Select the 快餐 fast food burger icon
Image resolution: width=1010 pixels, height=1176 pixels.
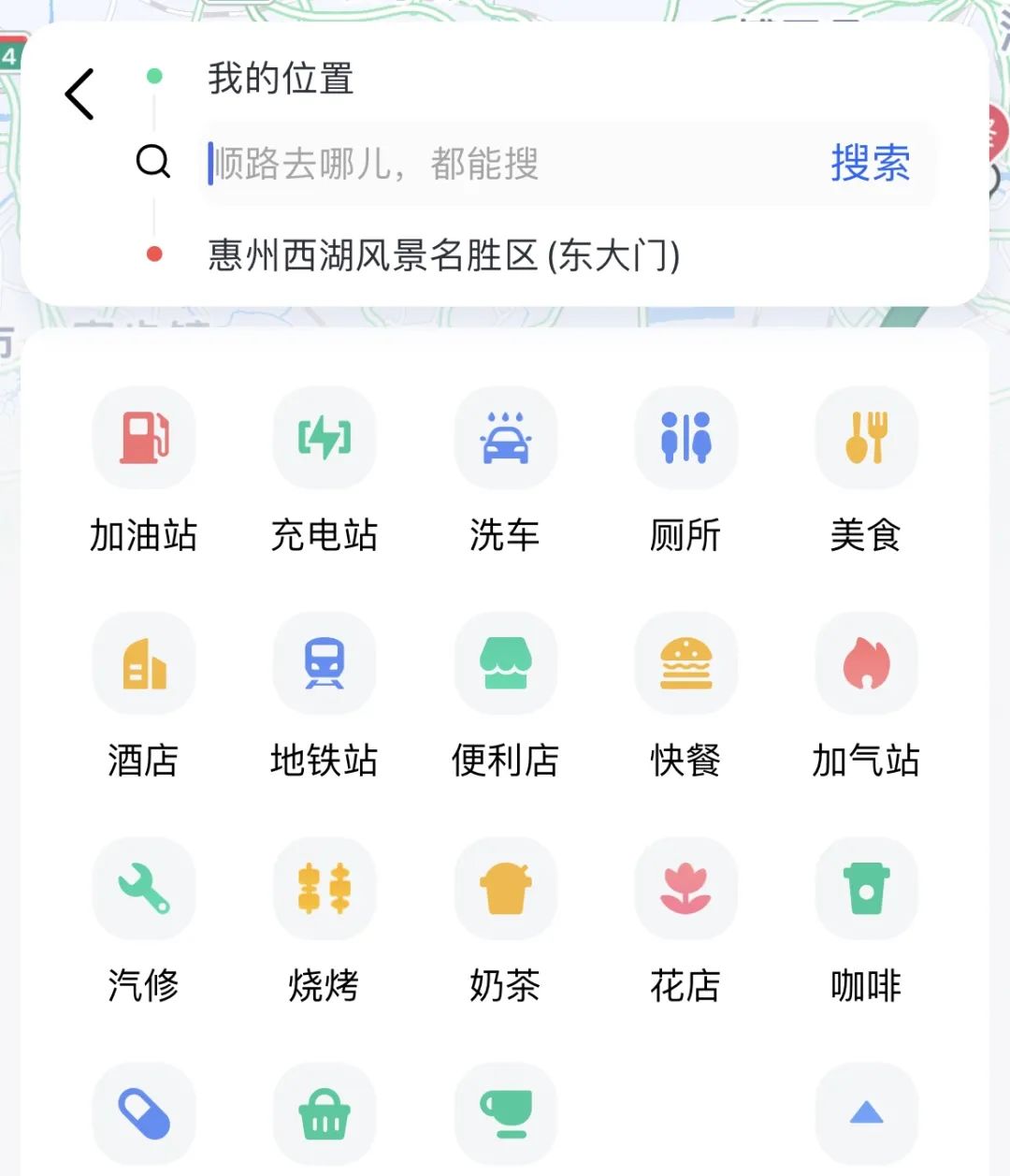pyautogui.click(x=685, y=664)
